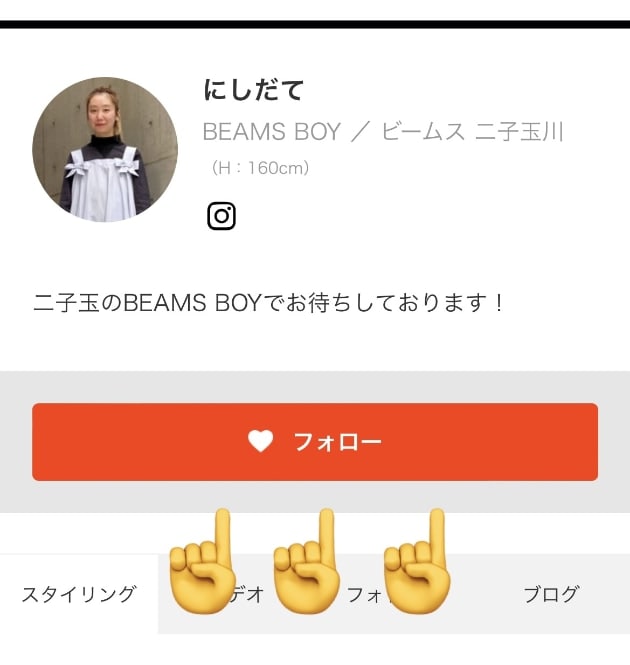This screenshot has width=630, height=665.
Task: Open the staff member's Instagram link
Action: [221, 216]
